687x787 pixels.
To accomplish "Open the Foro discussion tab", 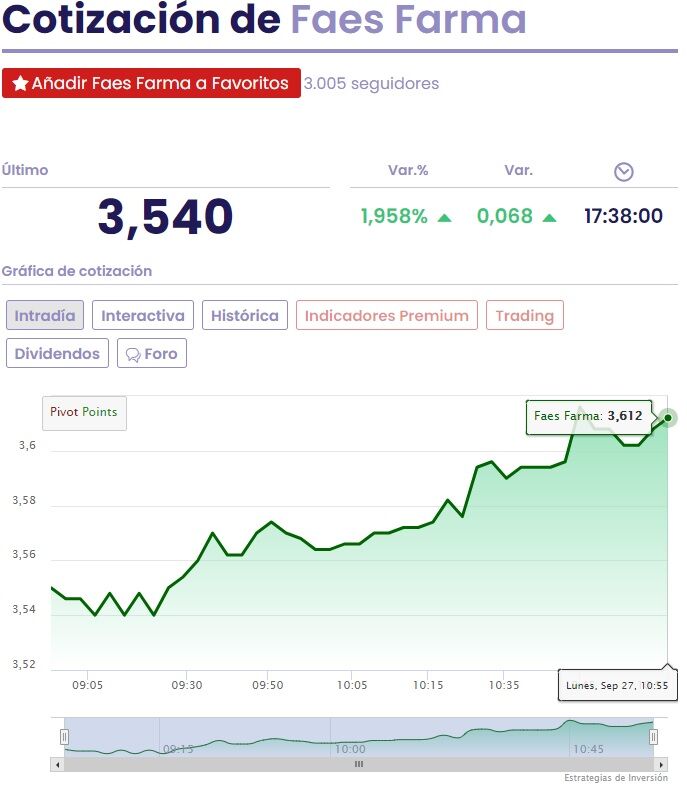I will coord(152,354).
